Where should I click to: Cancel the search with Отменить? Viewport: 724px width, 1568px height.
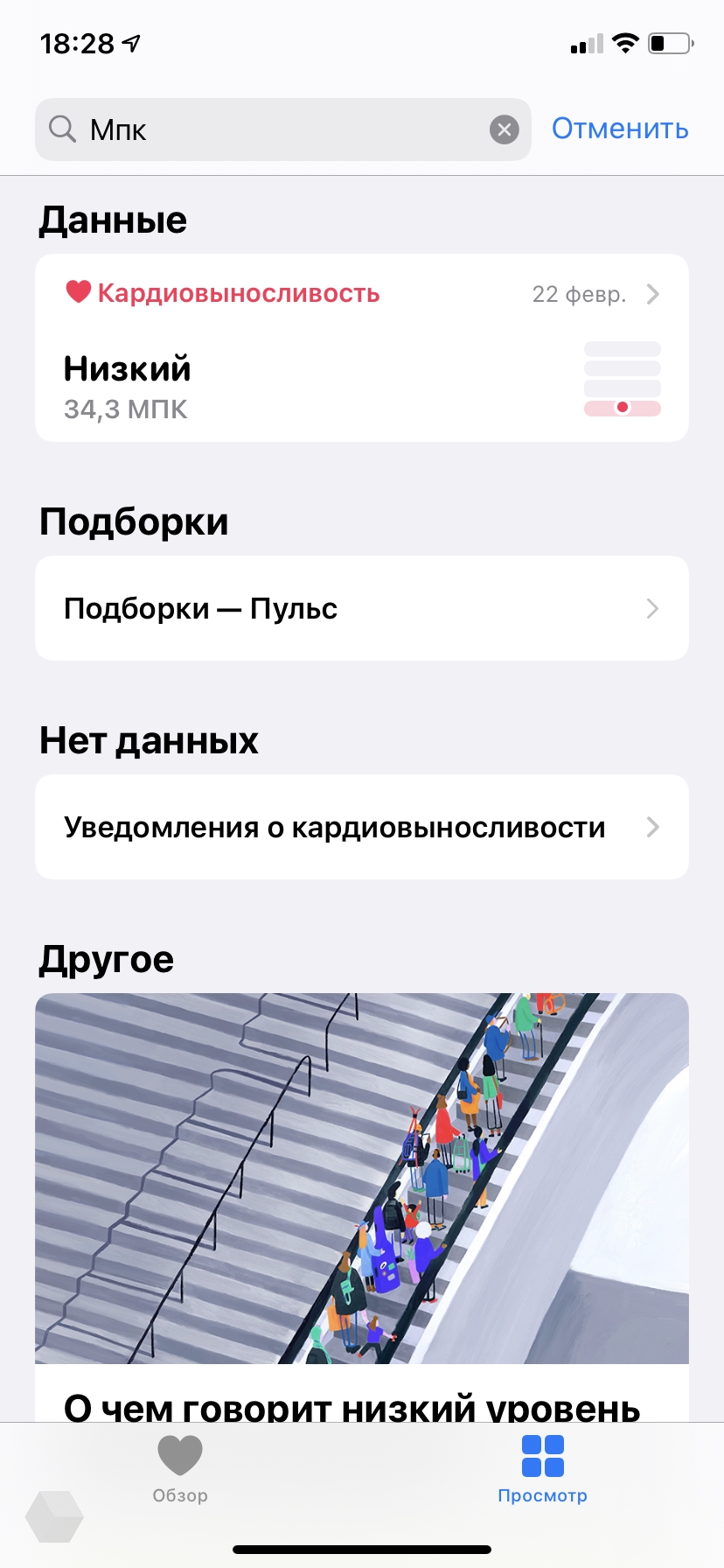tap(619, 129)
